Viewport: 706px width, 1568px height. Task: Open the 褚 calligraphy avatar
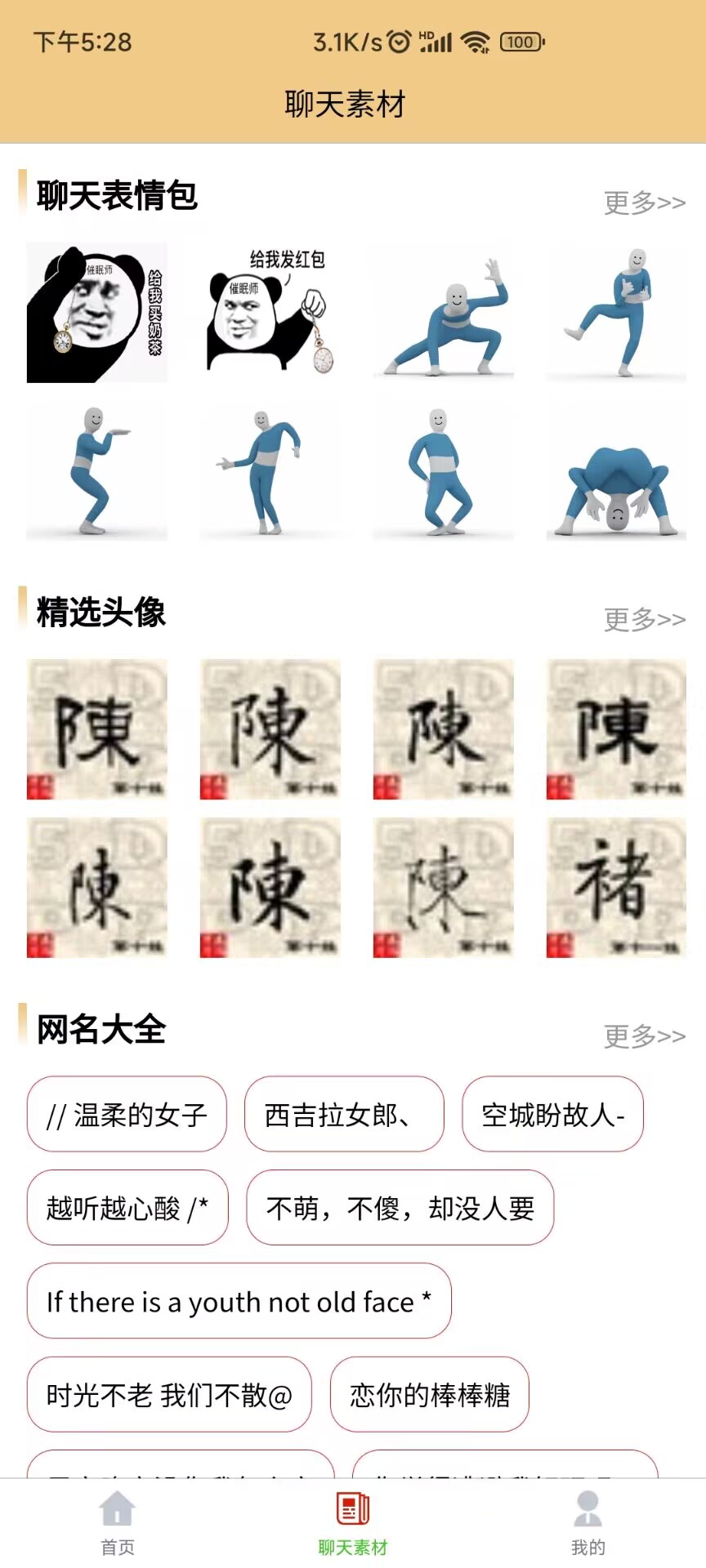tap(617, 888)
